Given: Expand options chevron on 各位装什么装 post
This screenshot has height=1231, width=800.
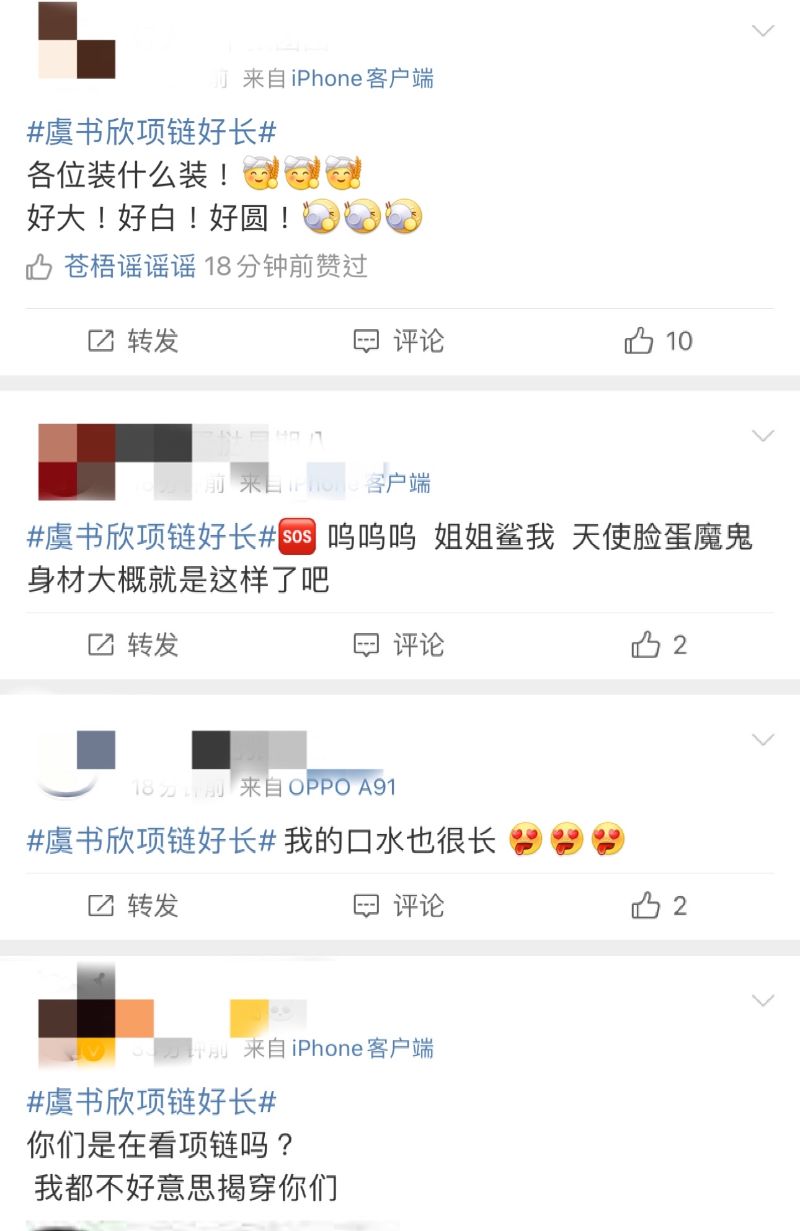Looking at the screenshot, I should point(763,32).
